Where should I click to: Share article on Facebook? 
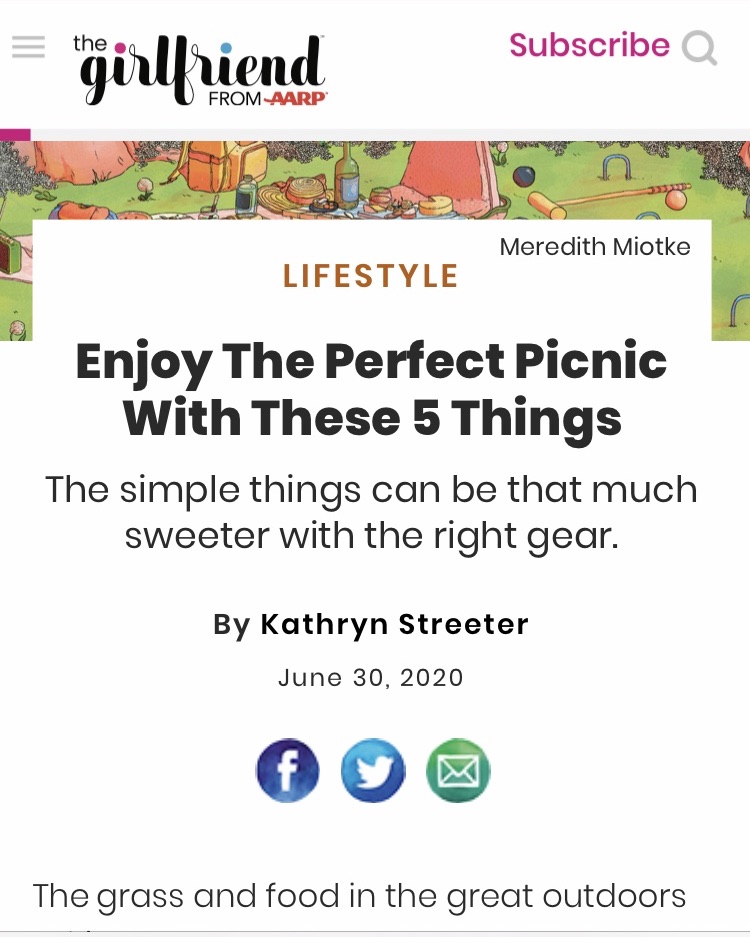[288, 771]
